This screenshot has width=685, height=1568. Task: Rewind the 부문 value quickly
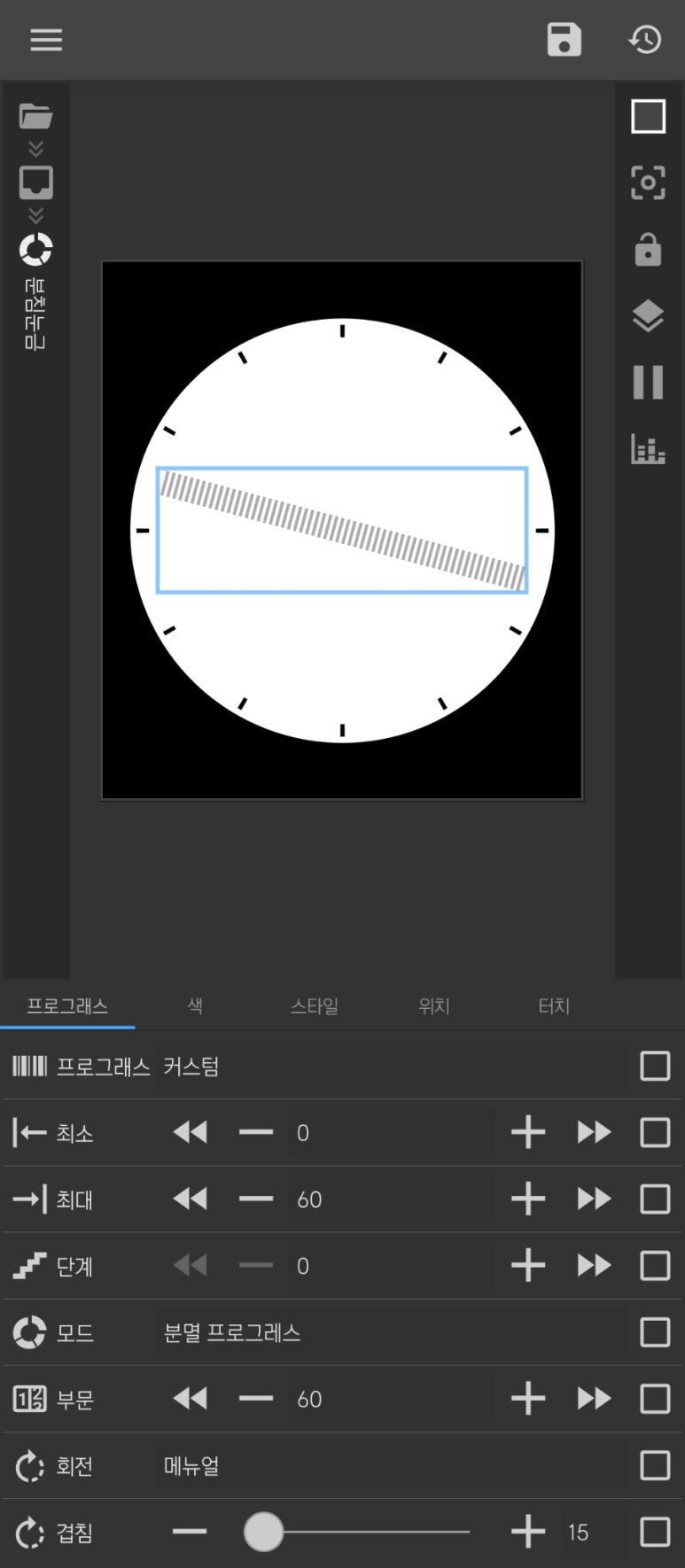[190, 1399]
